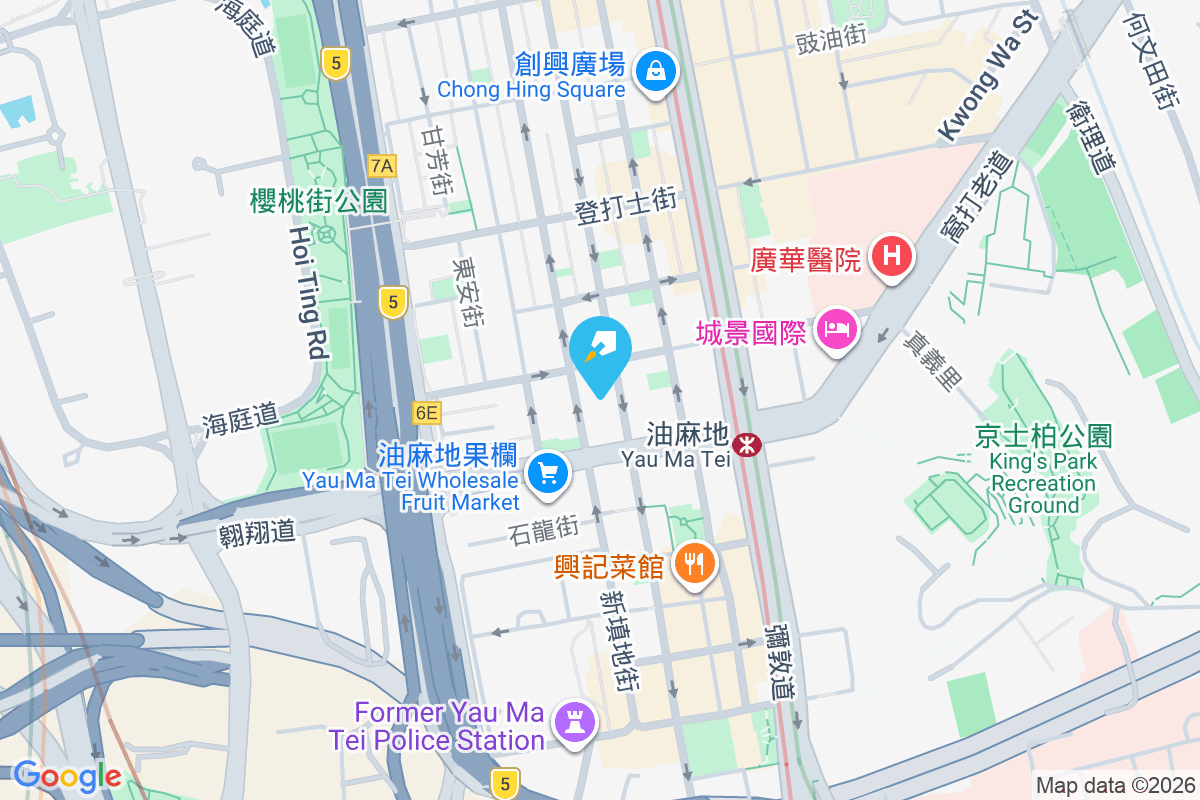The image size is (1200, 800).
Task: Open the Former Yau Ma Tei Police Station marker
Action: pyautogui.click(x=575, y=721)
